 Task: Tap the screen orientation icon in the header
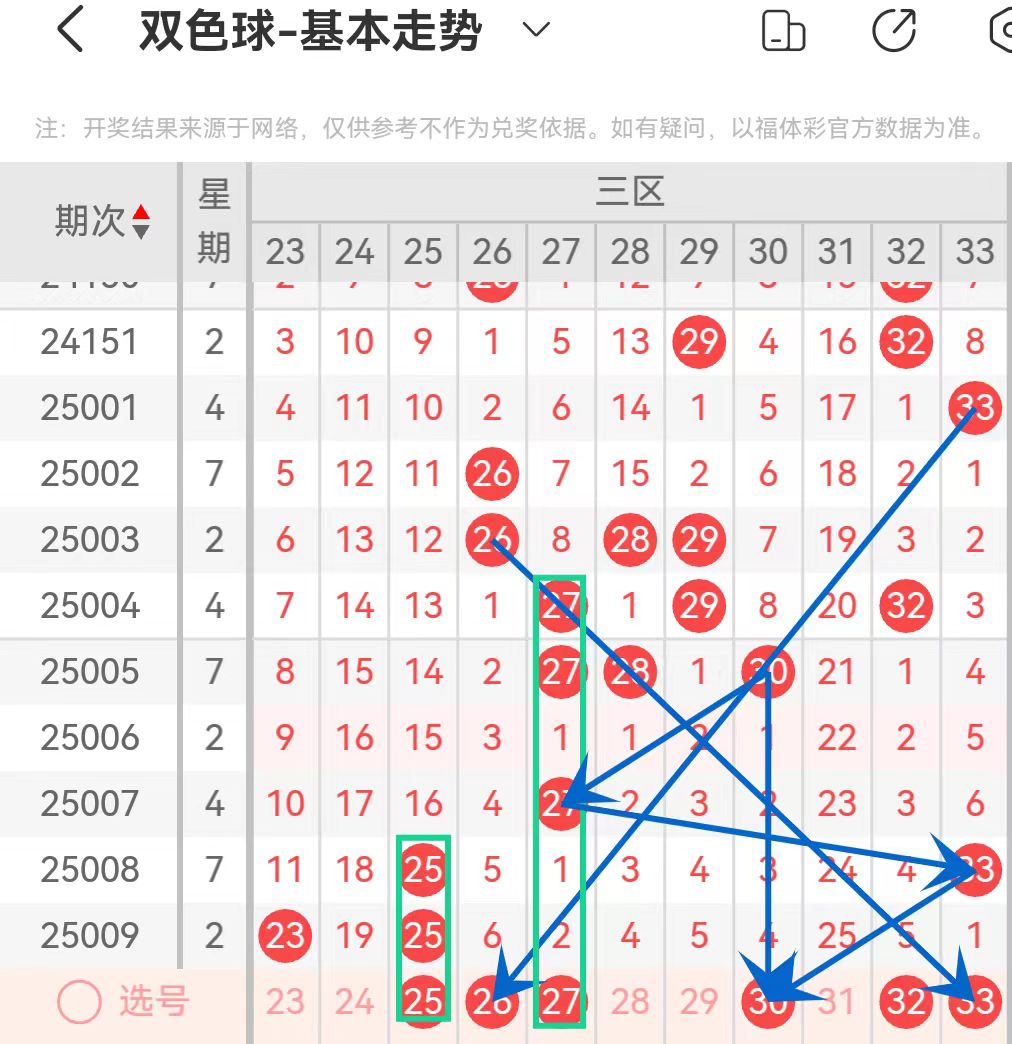coord(783,31)
